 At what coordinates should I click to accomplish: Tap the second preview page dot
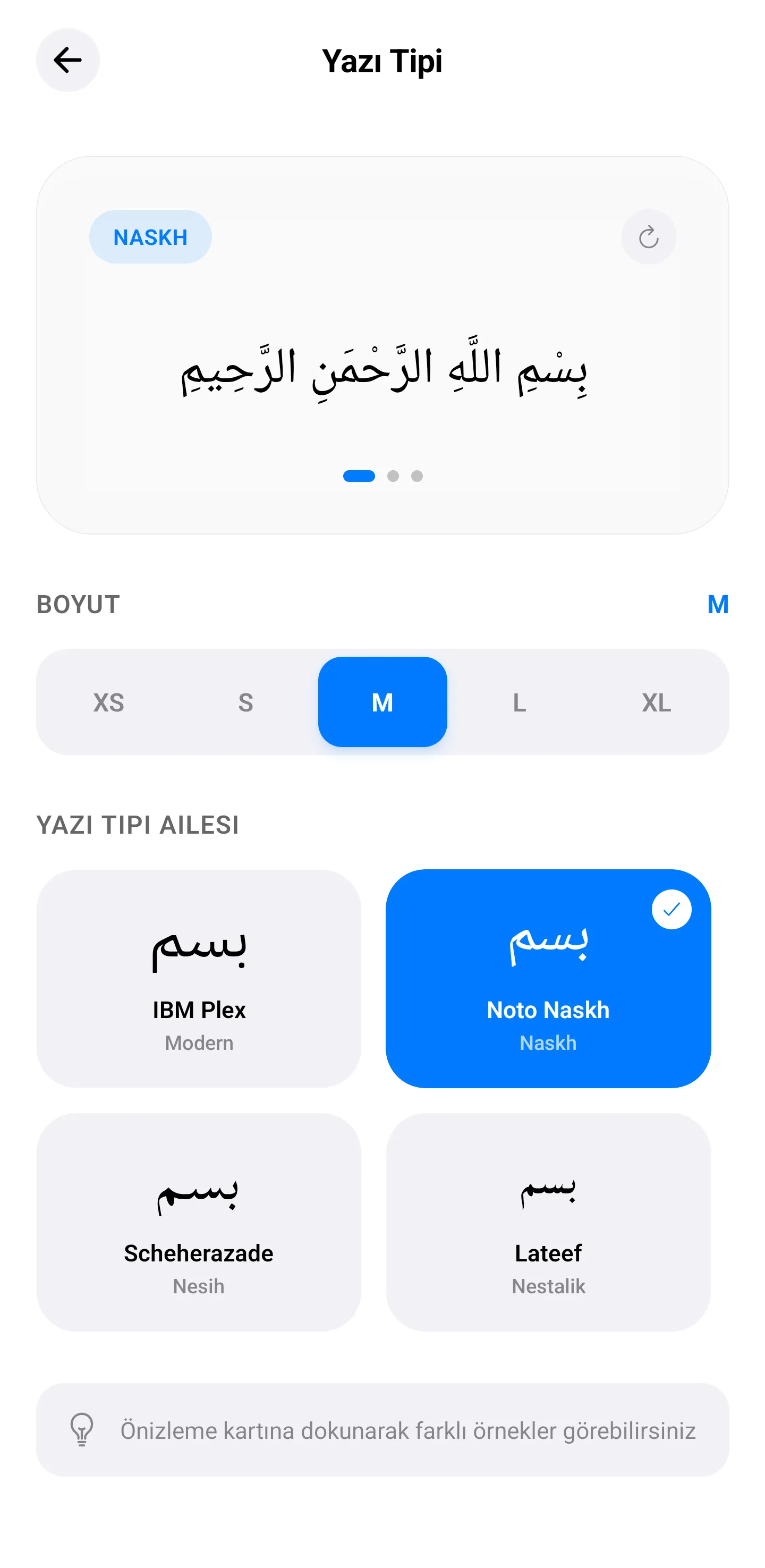(394, 476)
